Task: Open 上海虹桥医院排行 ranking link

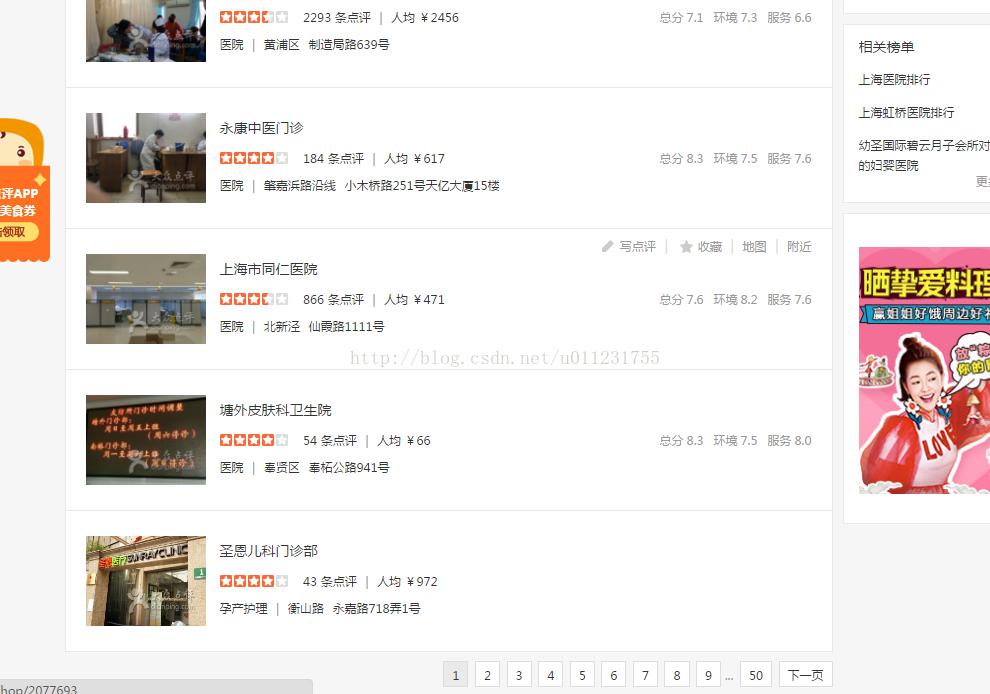Action: coord(906,112)
